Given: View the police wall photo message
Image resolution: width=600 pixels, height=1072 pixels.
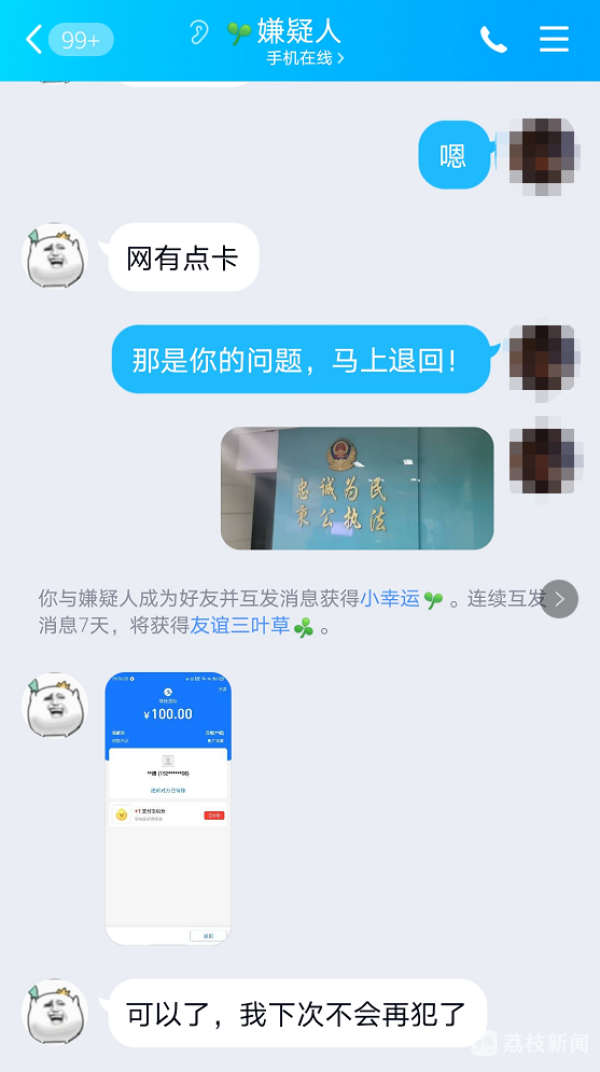Looking at the screenshot, I should tap(357, 488).
